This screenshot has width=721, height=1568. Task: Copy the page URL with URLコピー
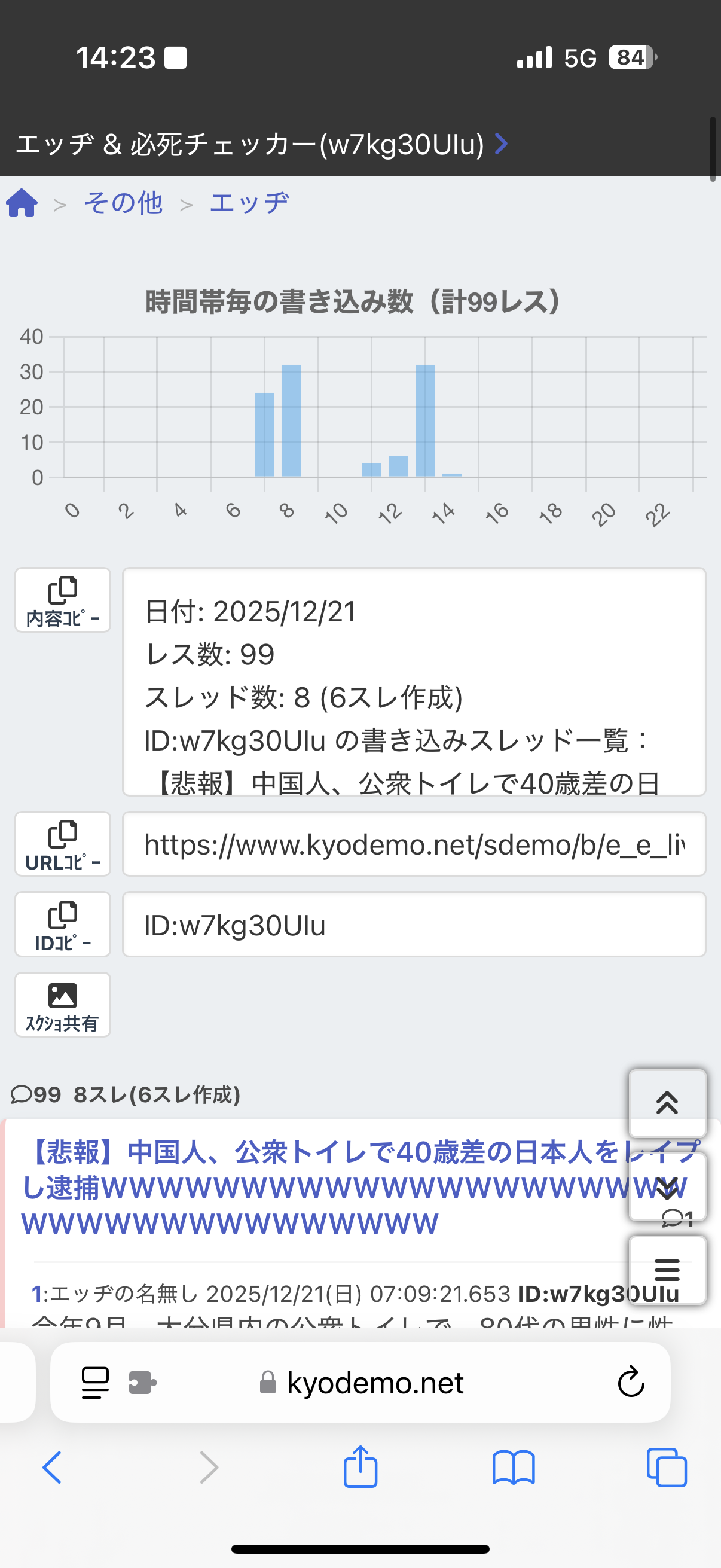[x=63, y=844]
